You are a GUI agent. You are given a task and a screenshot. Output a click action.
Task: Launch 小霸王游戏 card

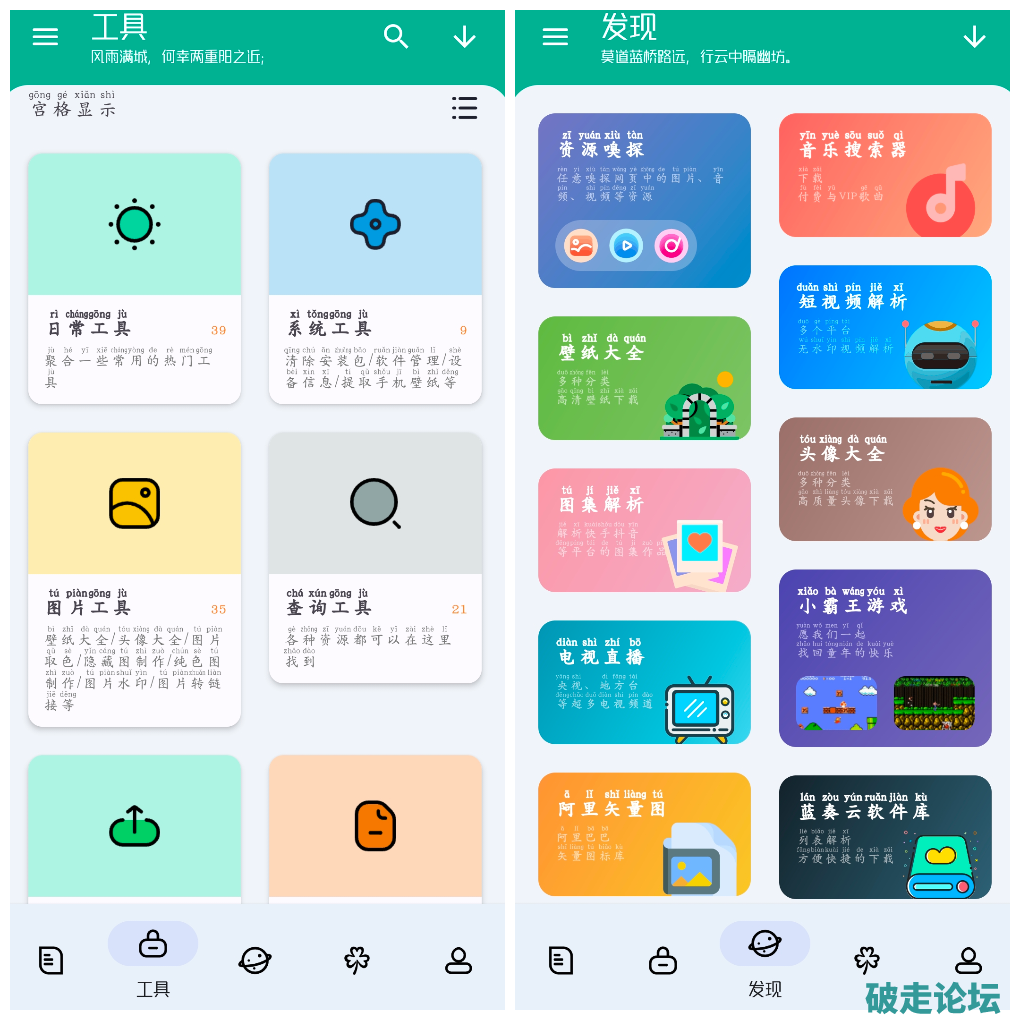click(x=885, y=658)
